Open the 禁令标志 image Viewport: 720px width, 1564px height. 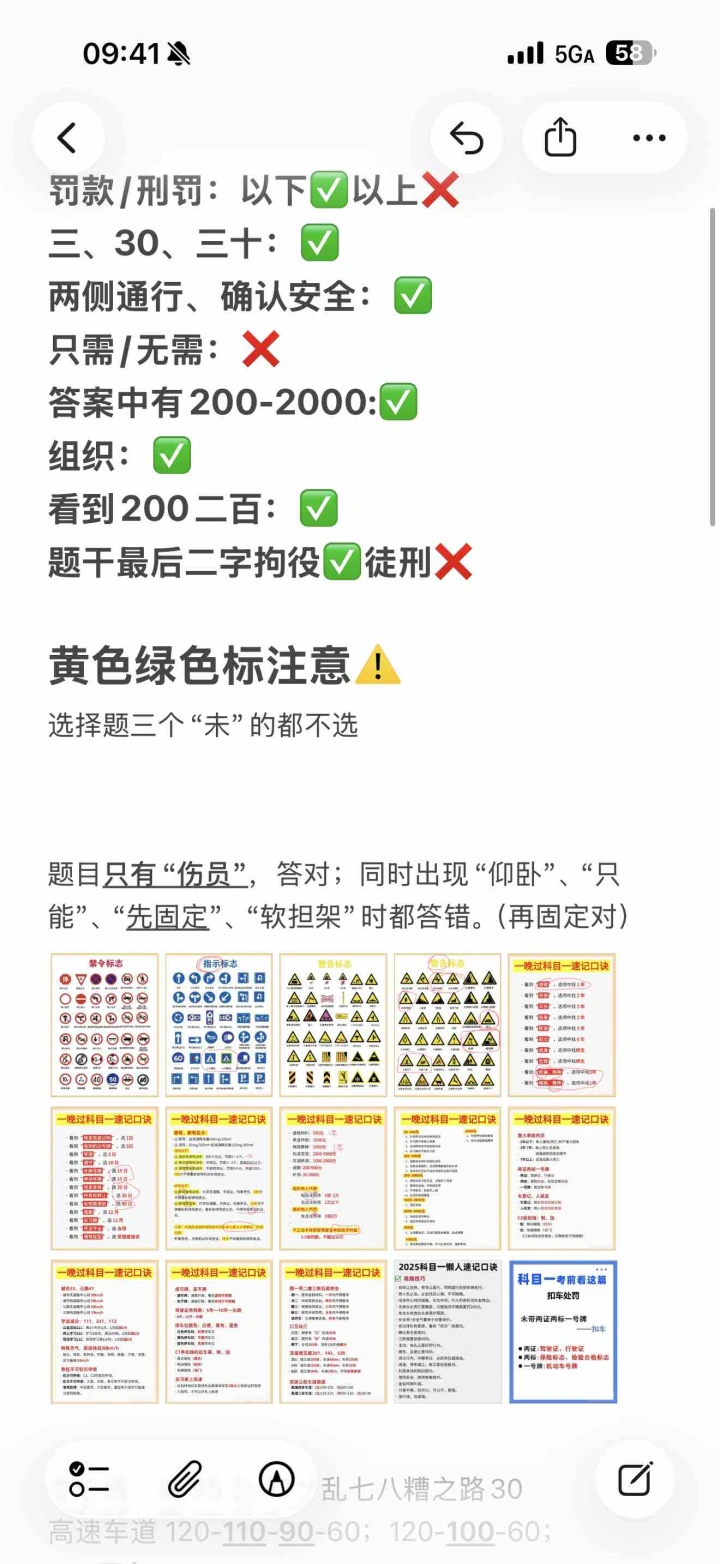(105, 1025)
